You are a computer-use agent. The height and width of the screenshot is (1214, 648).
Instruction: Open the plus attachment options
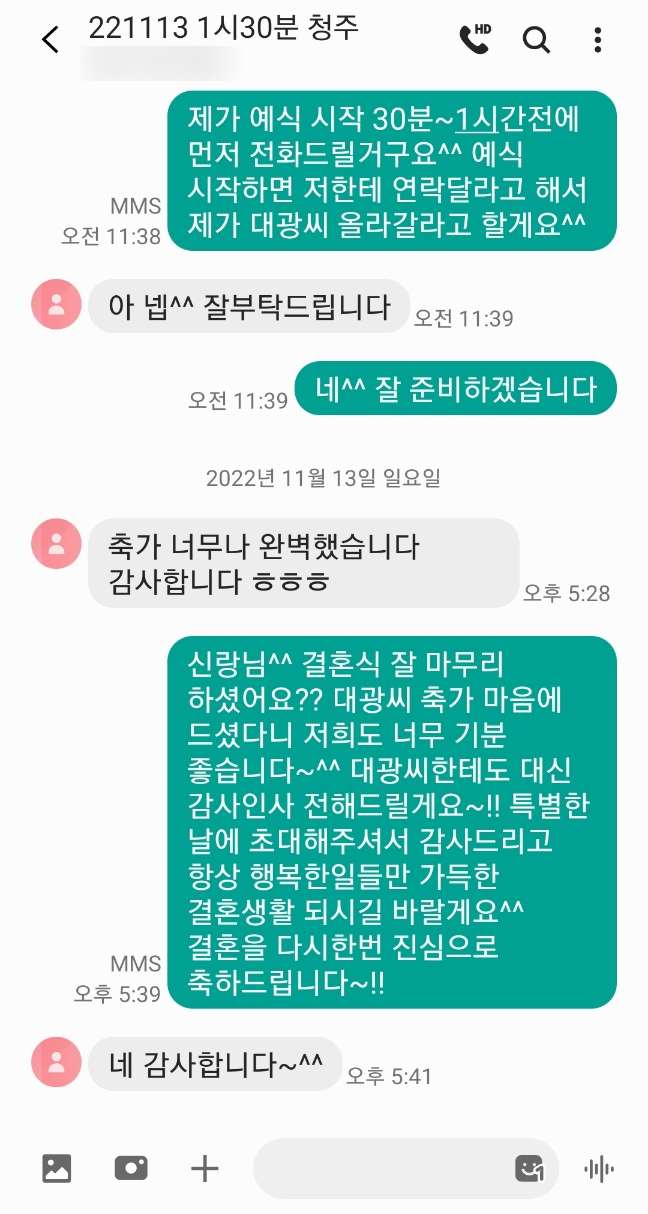[x=204, y=1167]
